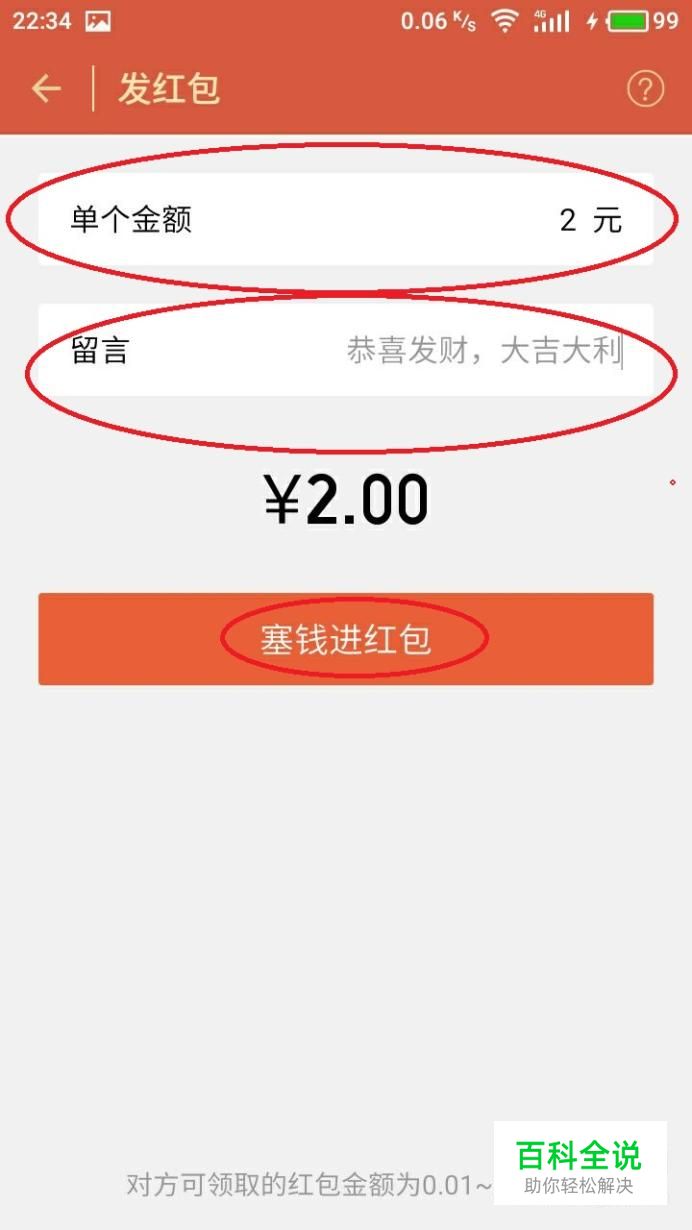Open the help question mark icon
Viewport: 692px width, 1230px height.
(x=645, y=89)
